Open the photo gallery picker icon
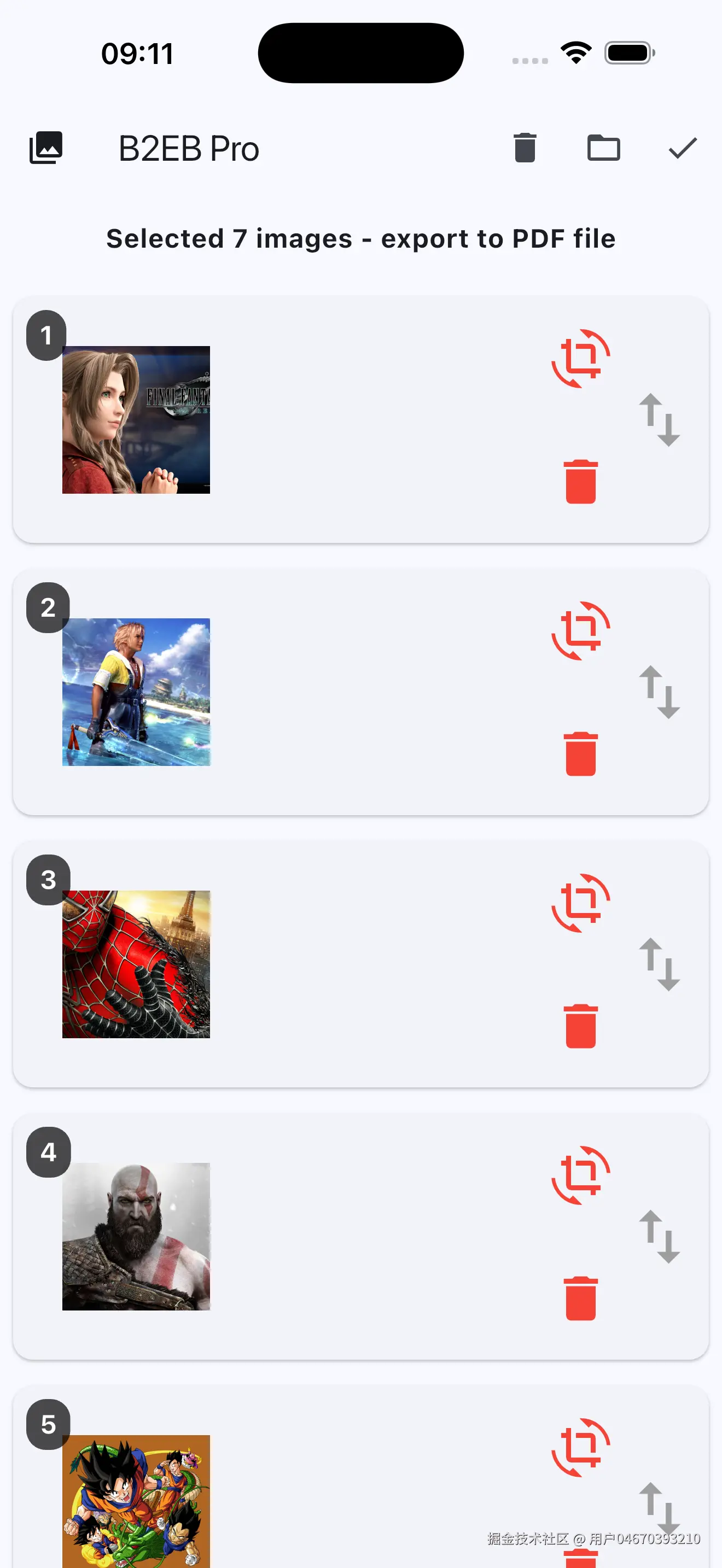This screenshot has height=1568, width=722. click(x=45, y=148)
